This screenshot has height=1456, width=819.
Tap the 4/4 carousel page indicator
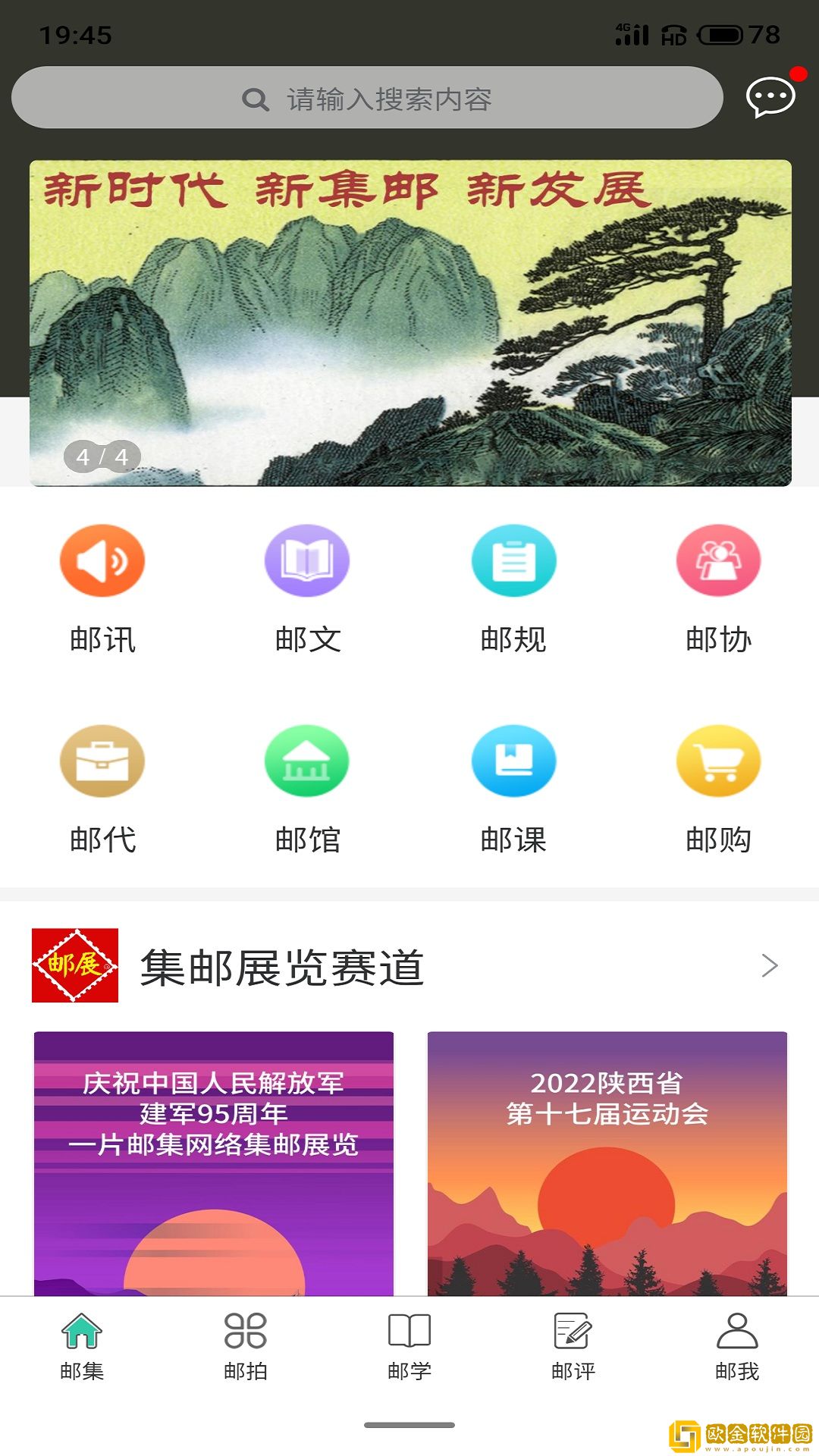click(102, 456)
